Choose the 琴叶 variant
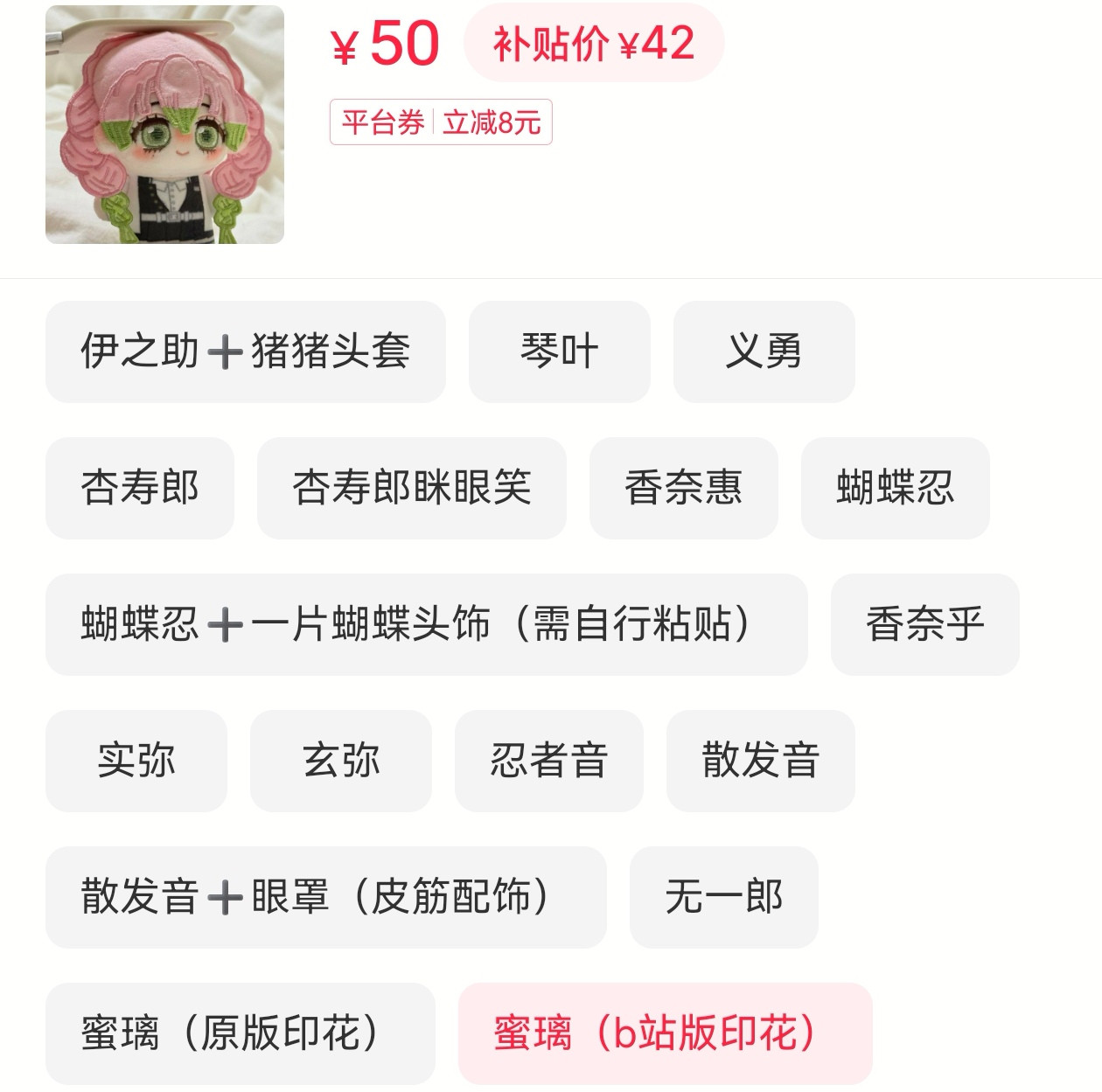 click(x=560, y=351)
